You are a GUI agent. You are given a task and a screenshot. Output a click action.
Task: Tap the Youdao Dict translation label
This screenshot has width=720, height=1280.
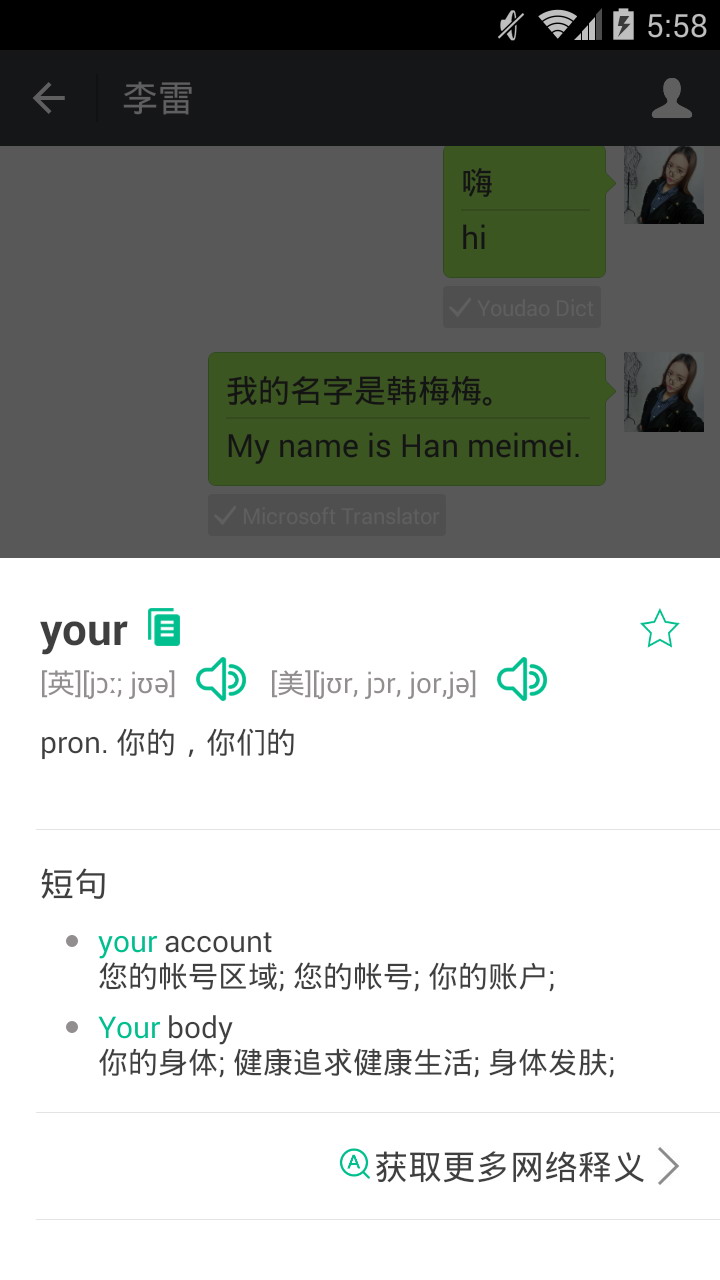tap(522, 308)
